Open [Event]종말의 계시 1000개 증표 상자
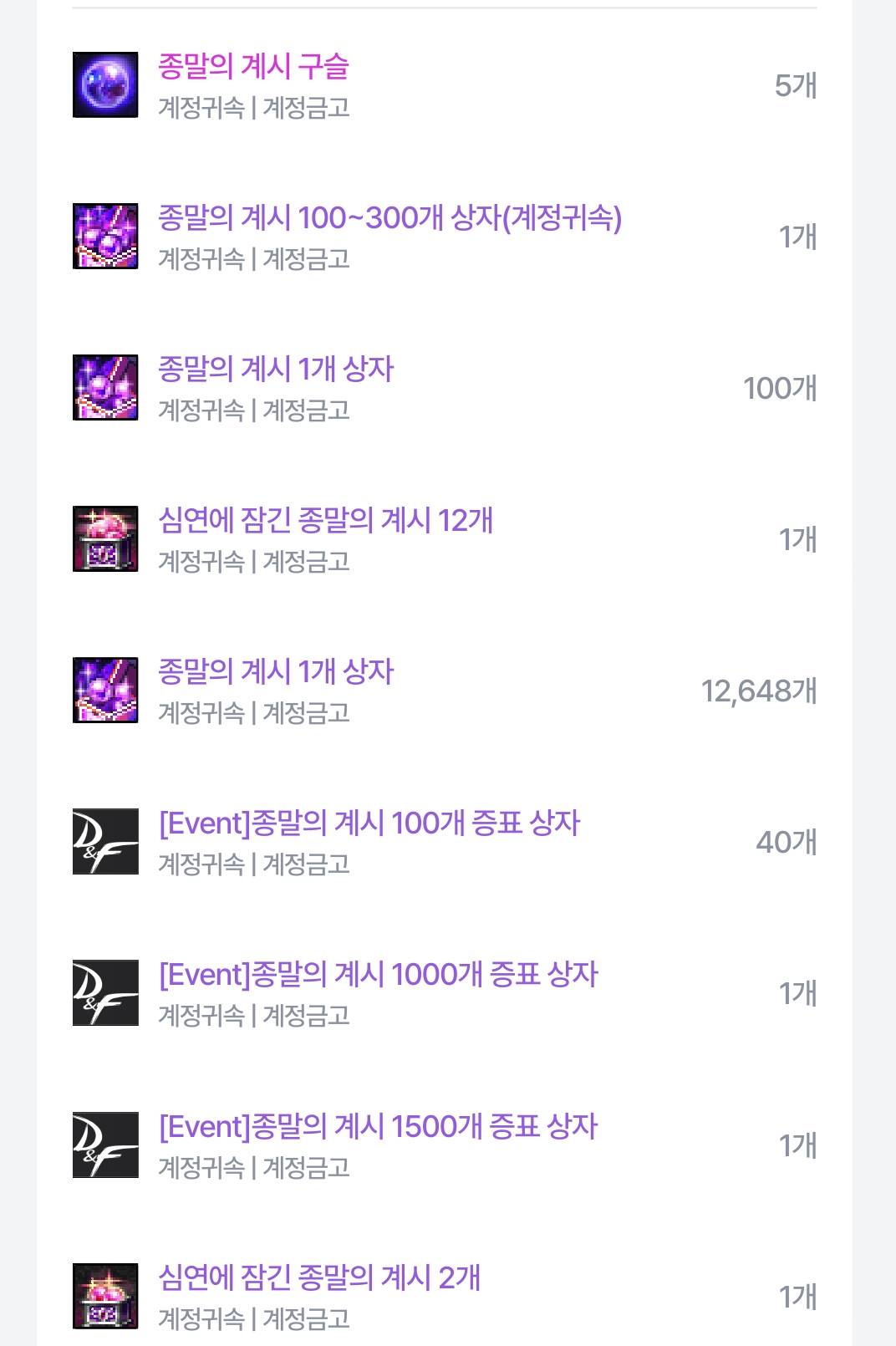This screenshot has height=1346, width=896. [x=378, y=975]
